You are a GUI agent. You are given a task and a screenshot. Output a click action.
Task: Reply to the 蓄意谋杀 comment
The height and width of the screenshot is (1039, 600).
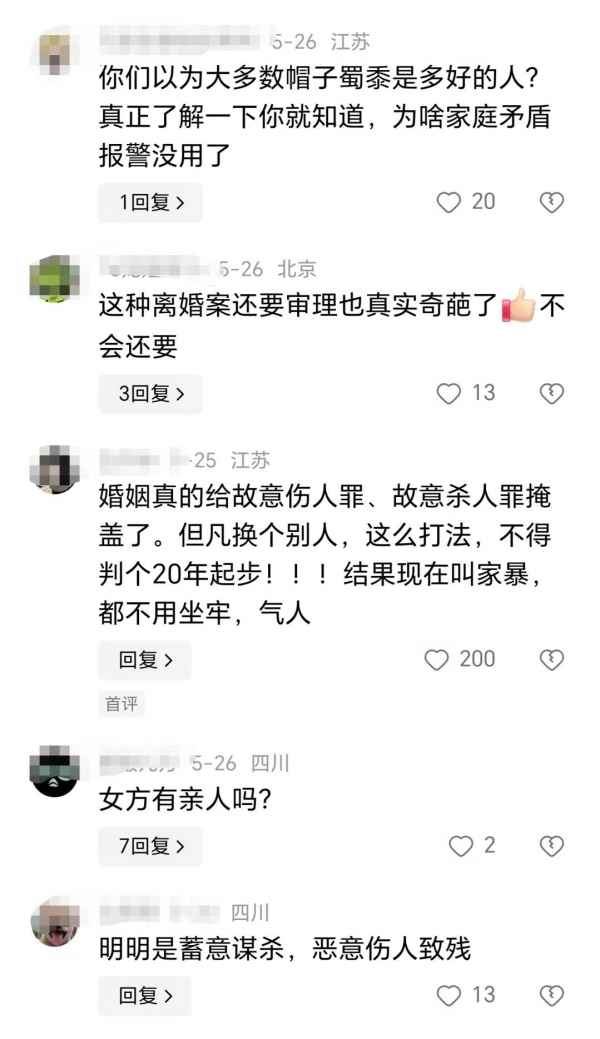[144, 996]
